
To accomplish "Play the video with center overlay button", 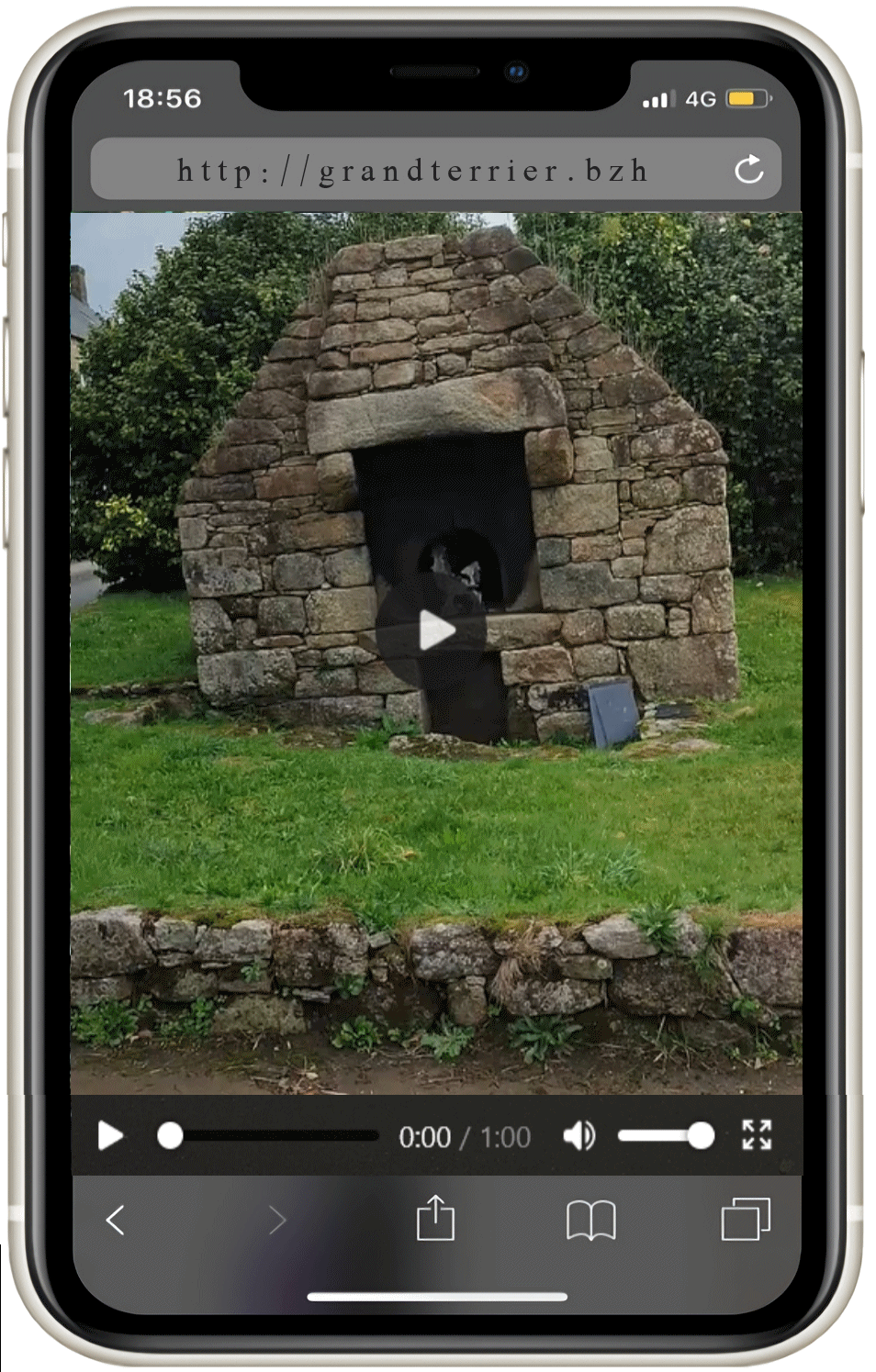I will [435, 631].
